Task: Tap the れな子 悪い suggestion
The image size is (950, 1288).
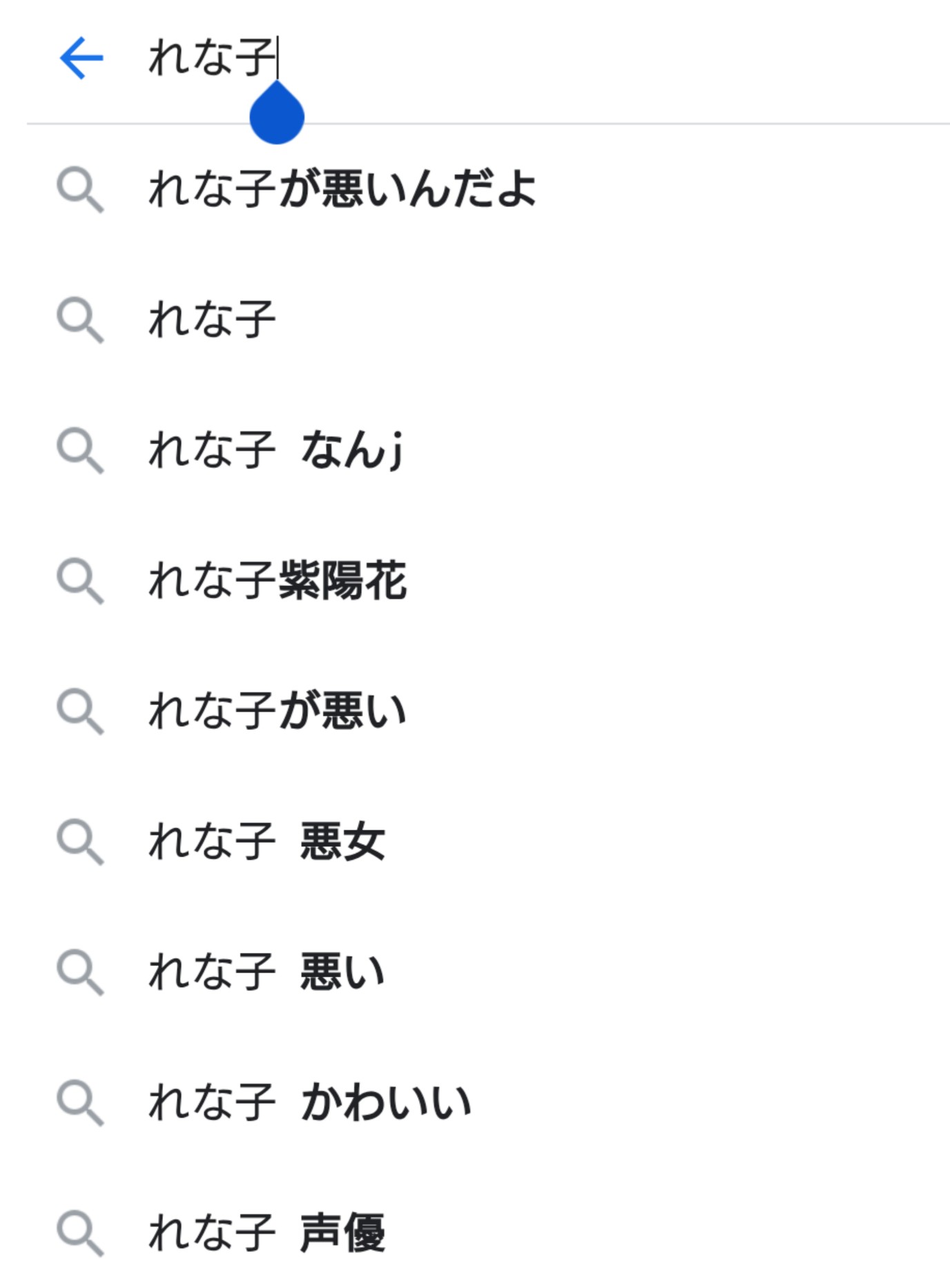Action: pyautogui.click(x=266, y=972)
